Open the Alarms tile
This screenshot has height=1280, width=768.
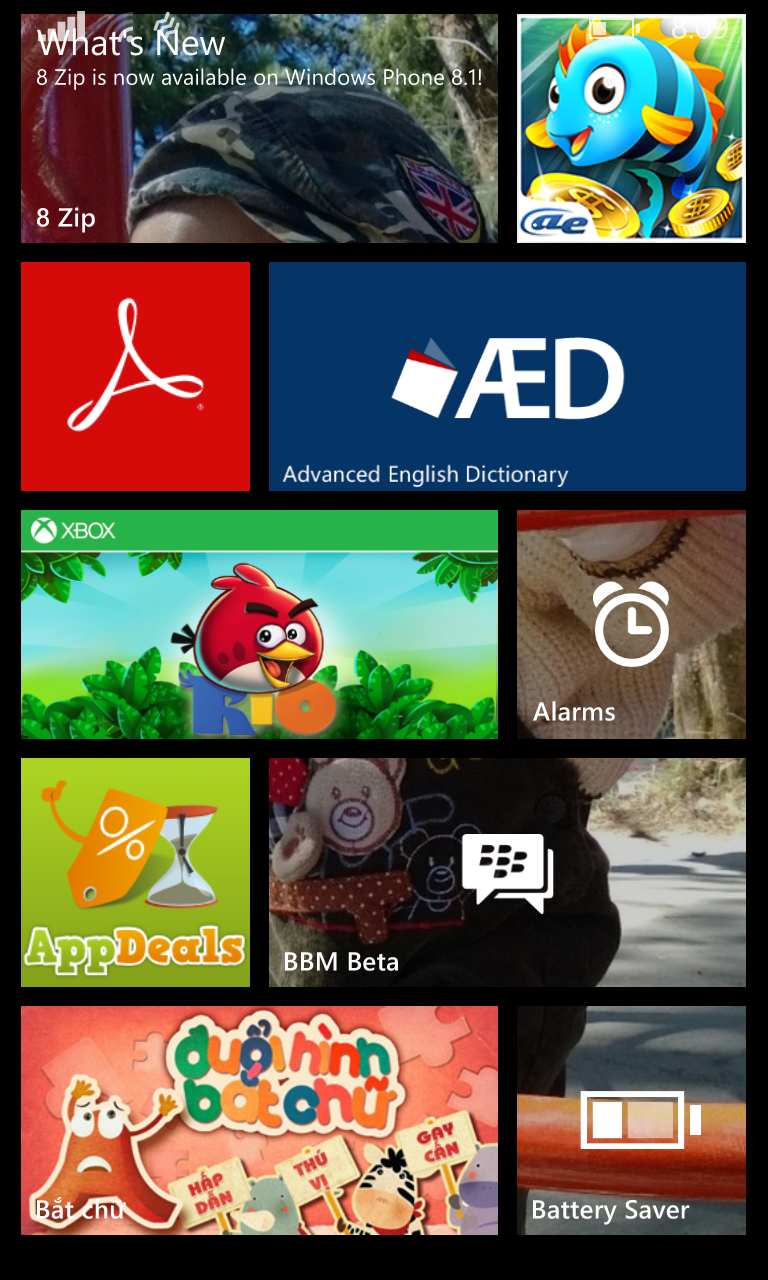(631, 625)
